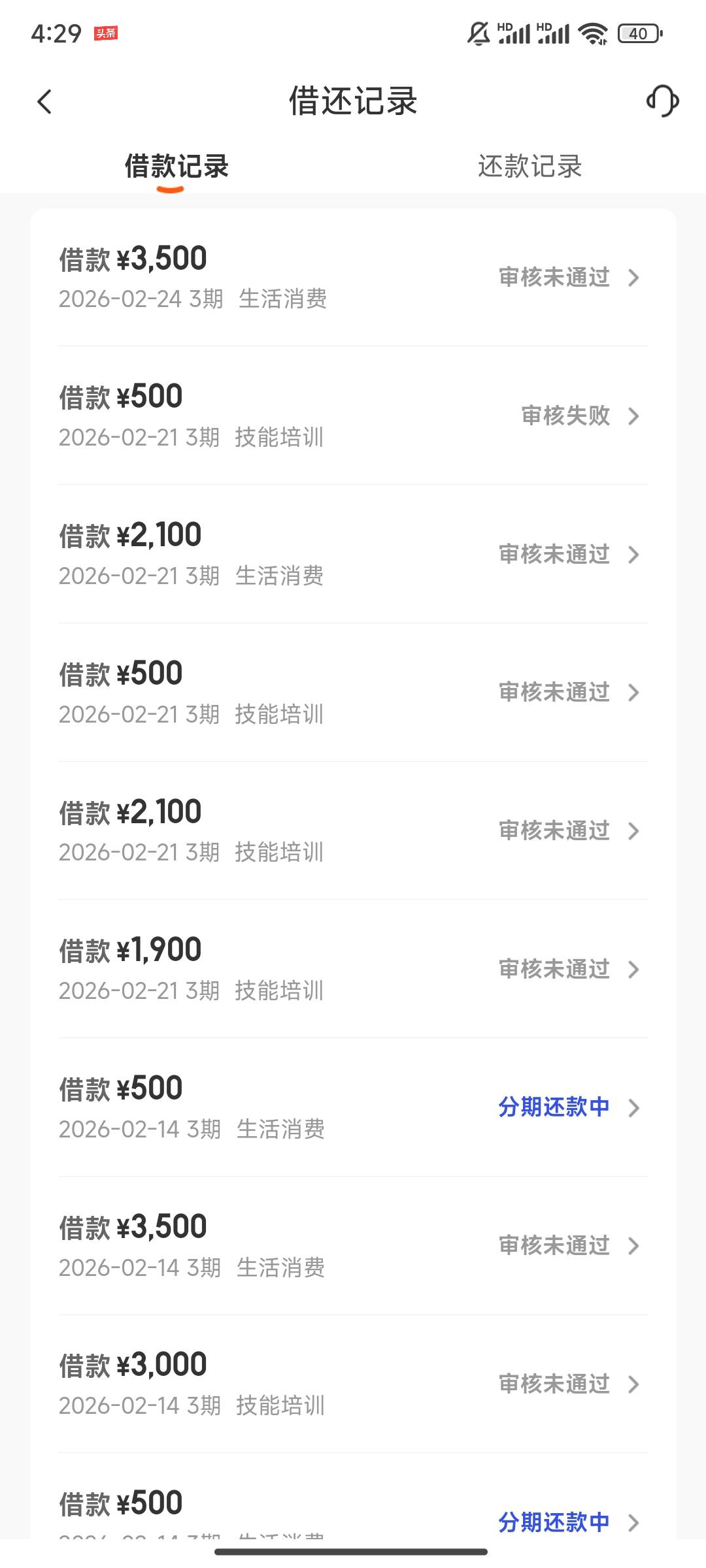Open ¥500 技能培训 loan marked 审核未通过
706x1568 pixels.
[353, 693]
